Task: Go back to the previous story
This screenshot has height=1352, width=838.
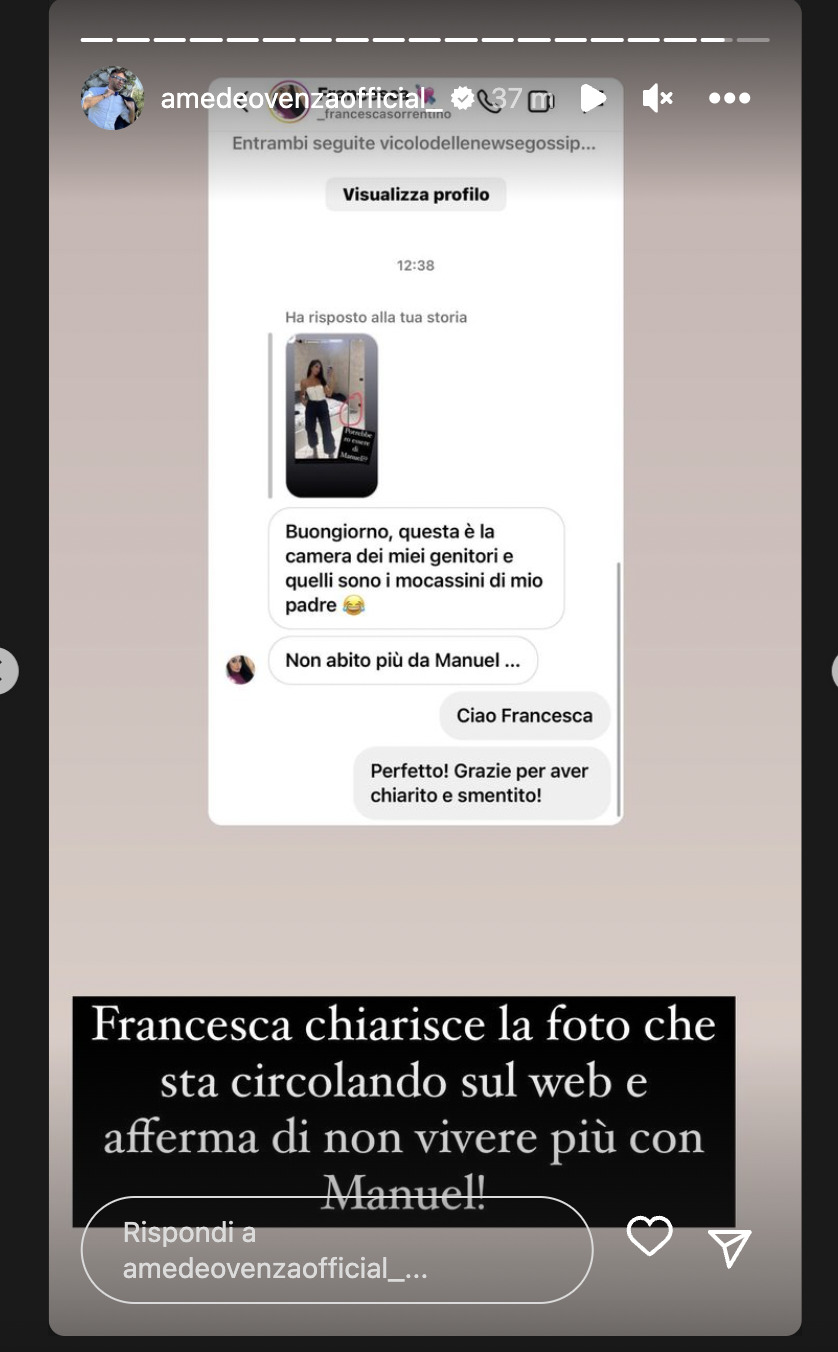Action: [x=5, y=670]
